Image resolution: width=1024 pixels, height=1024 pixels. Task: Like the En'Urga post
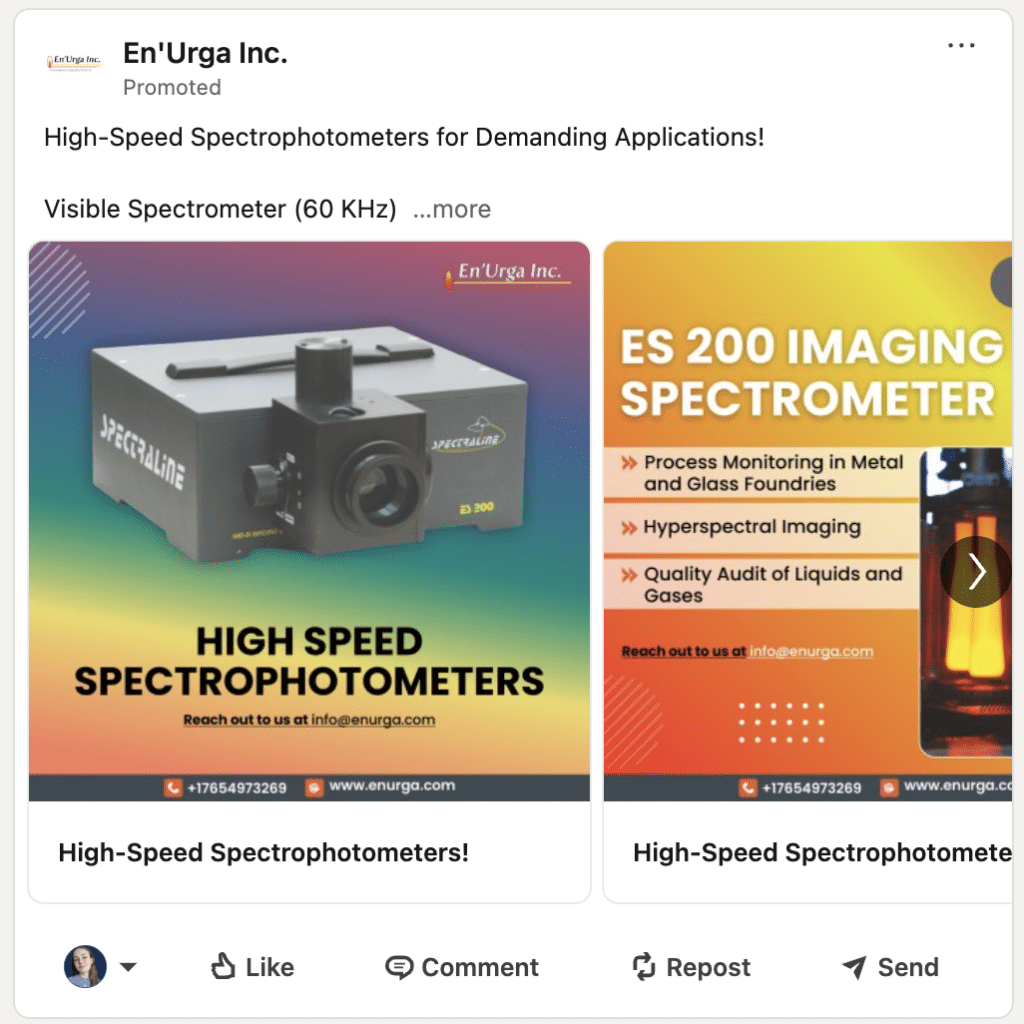(252, 967)
